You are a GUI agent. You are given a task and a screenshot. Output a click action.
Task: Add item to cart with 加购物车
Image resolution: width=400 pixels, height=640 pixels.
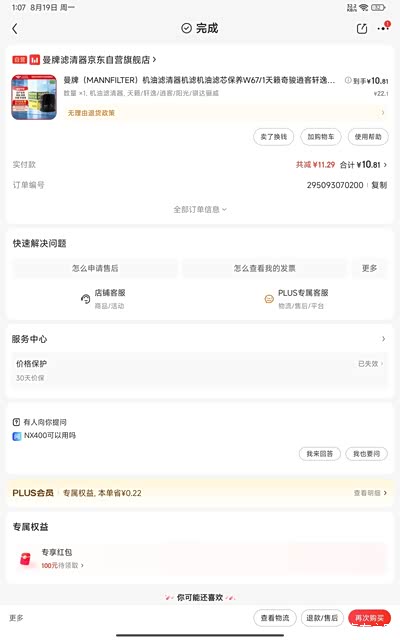point(321,137)
